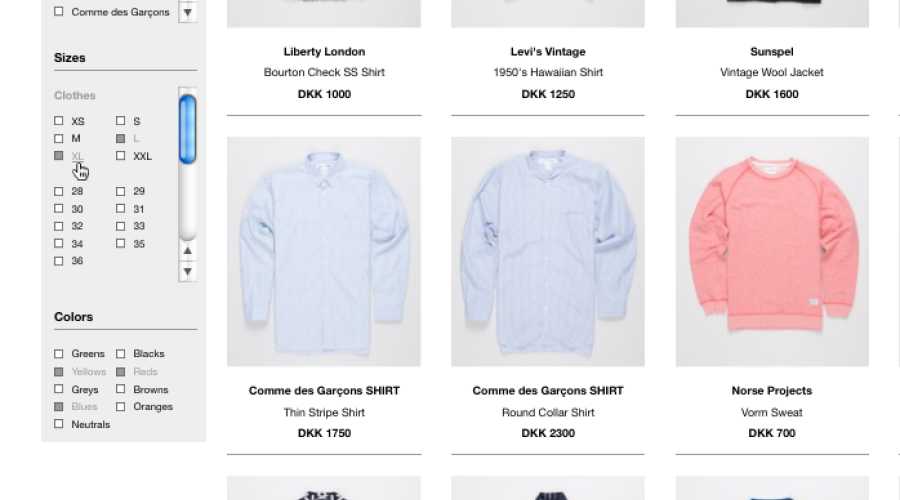Filter by size 28
900x500 pixels.
point(59,191)
